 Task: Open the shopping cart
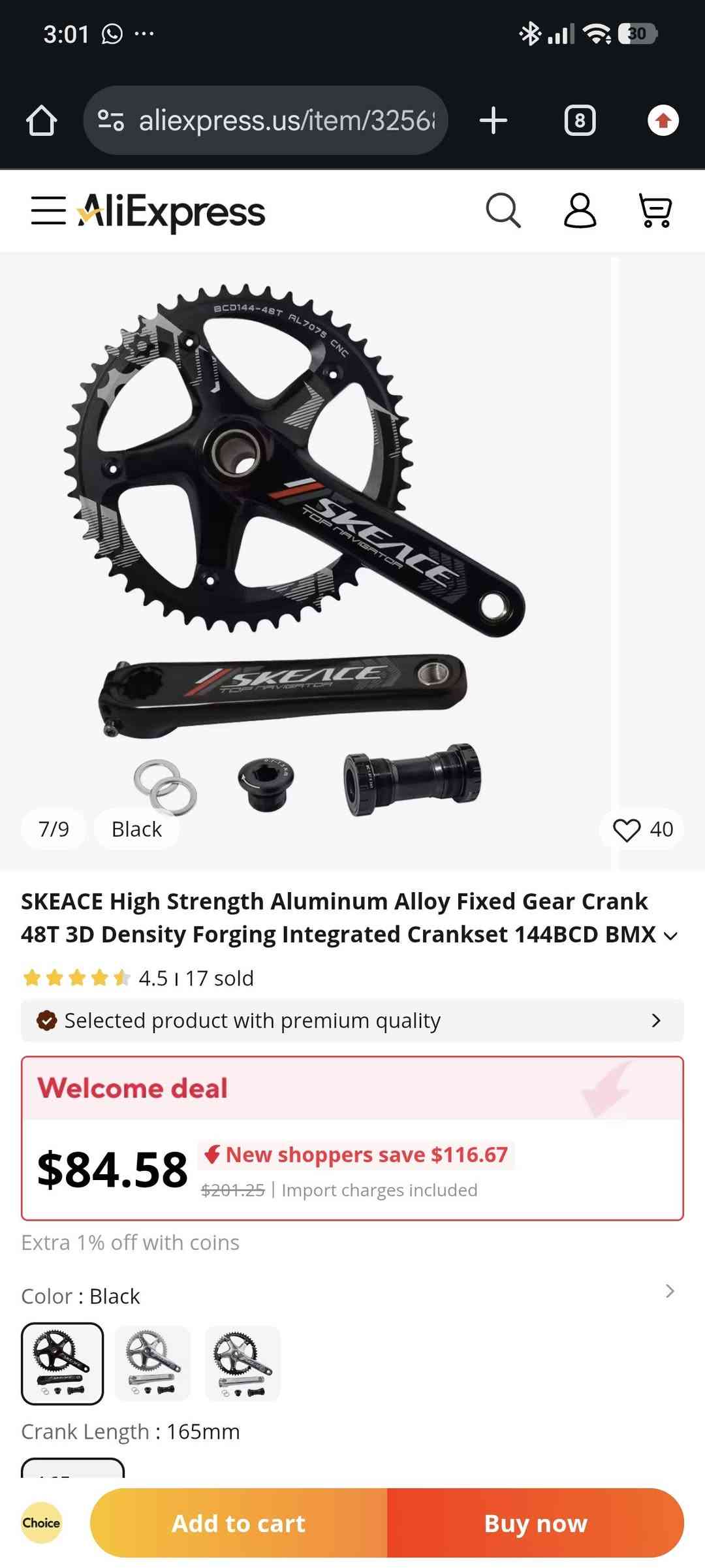point(655,211)
